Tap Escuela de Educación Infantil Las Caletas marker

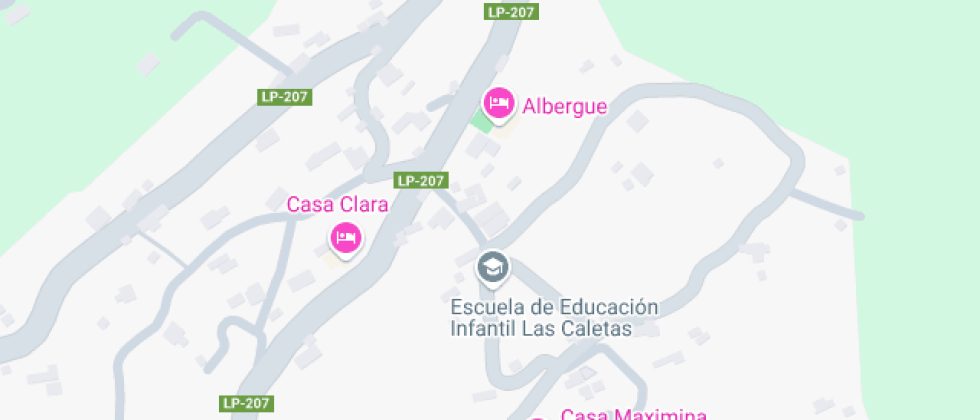[x=492, y=267]
